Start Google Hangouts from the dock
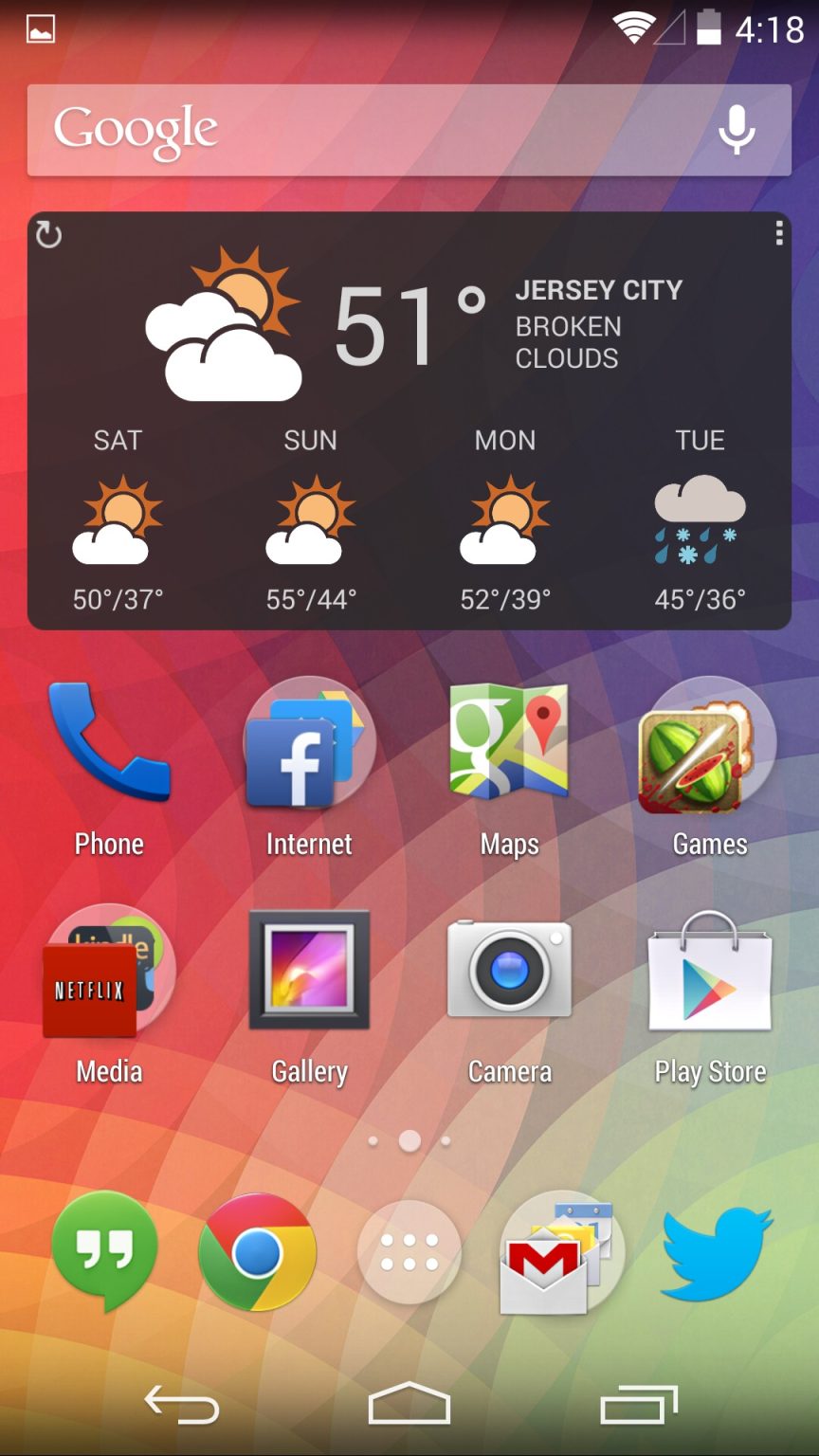Screen dimensions: 819x1456 (106, 1251)
